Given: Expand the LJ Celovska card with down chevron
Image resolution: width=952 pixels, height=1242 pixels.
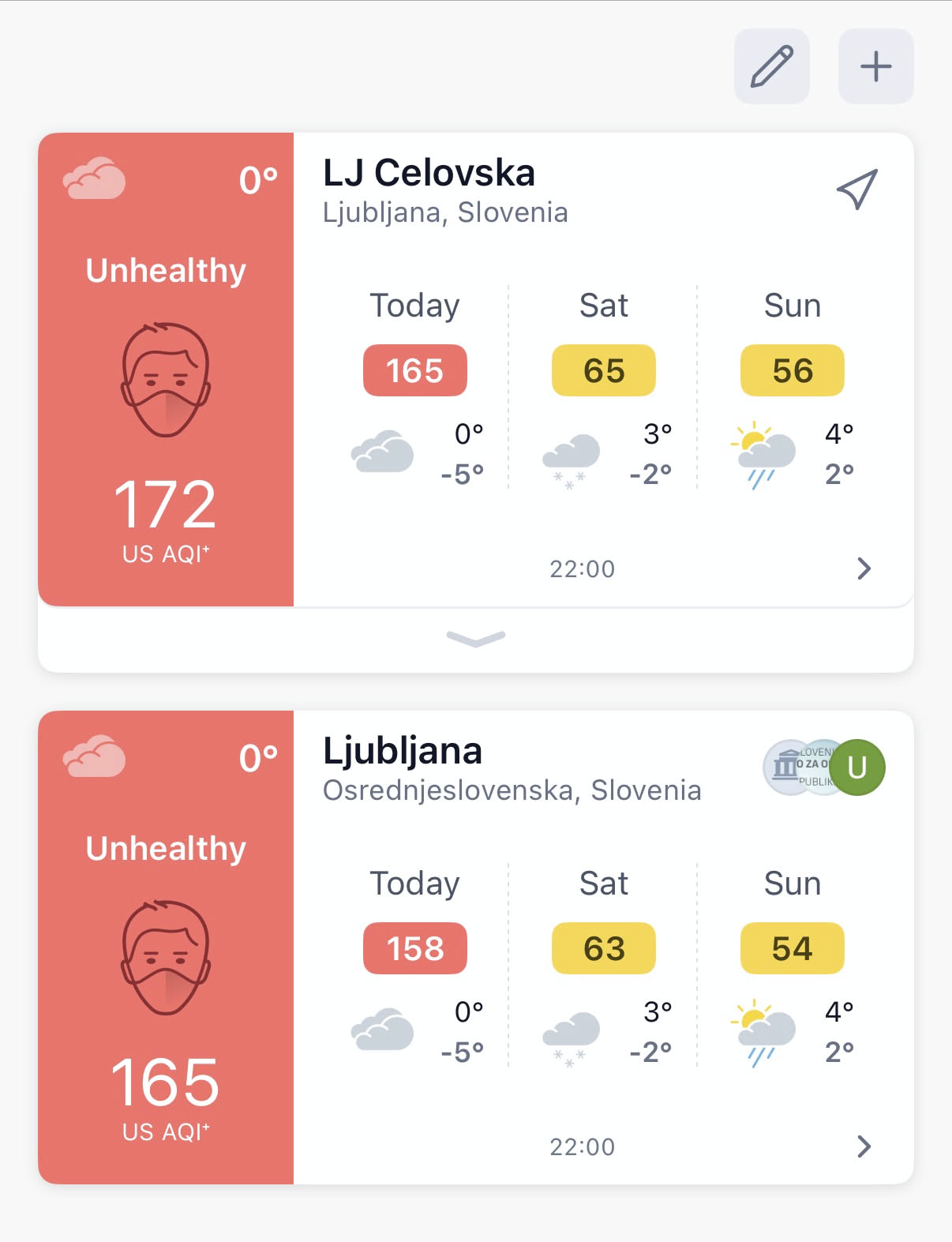Looking at the screenshot, I should 476,639.
